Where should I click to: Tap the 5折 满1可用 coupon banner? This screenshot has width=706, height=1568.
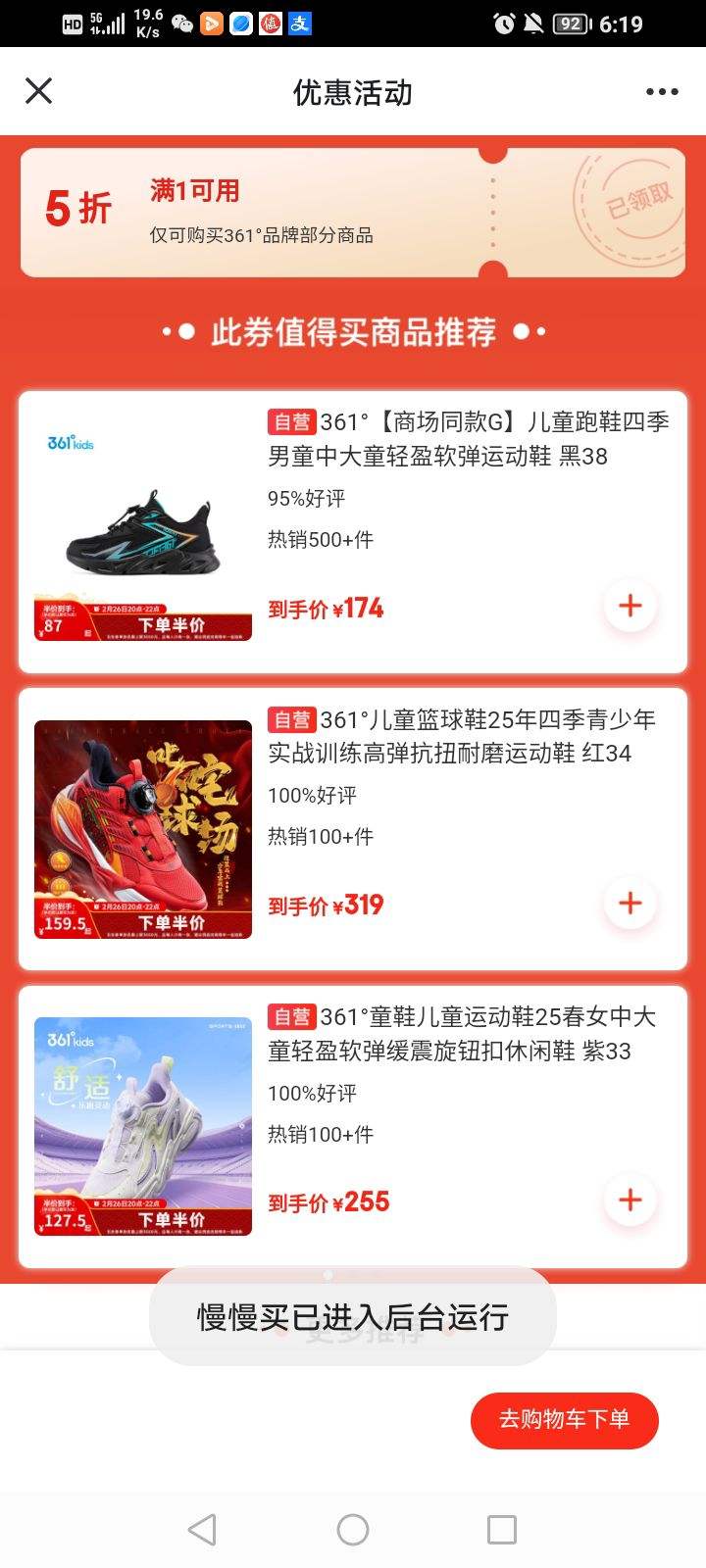(x=294, y=209)
